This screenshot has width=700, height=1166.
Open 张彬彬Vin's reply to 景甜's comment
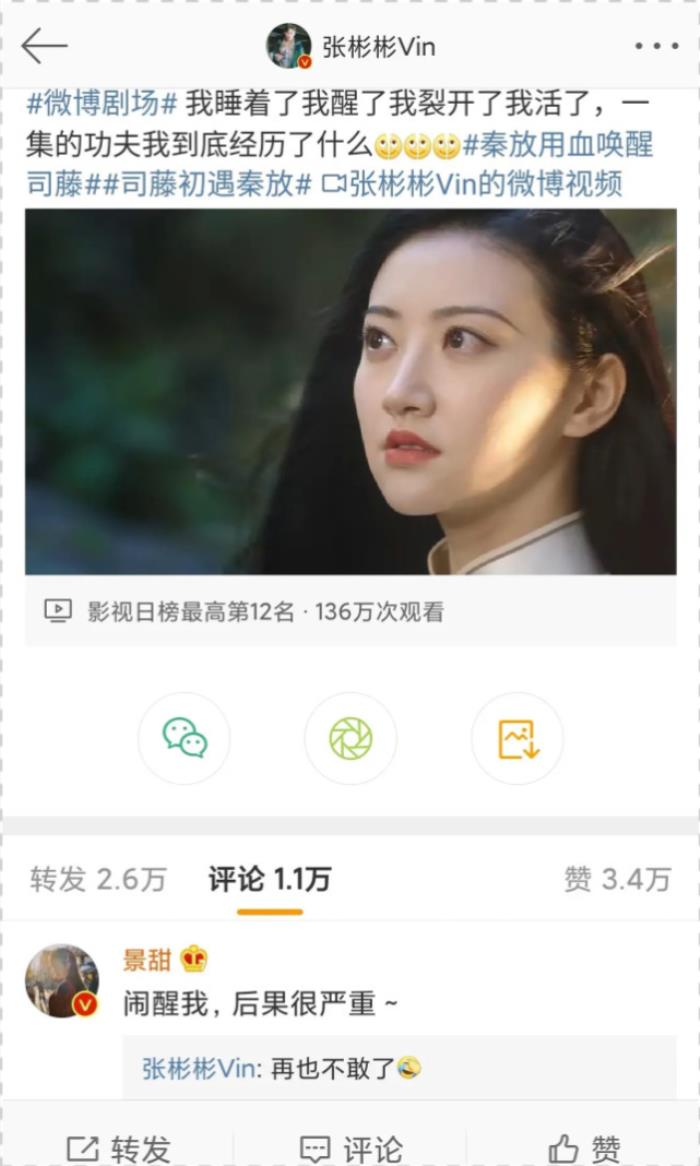click(280, 1068)
